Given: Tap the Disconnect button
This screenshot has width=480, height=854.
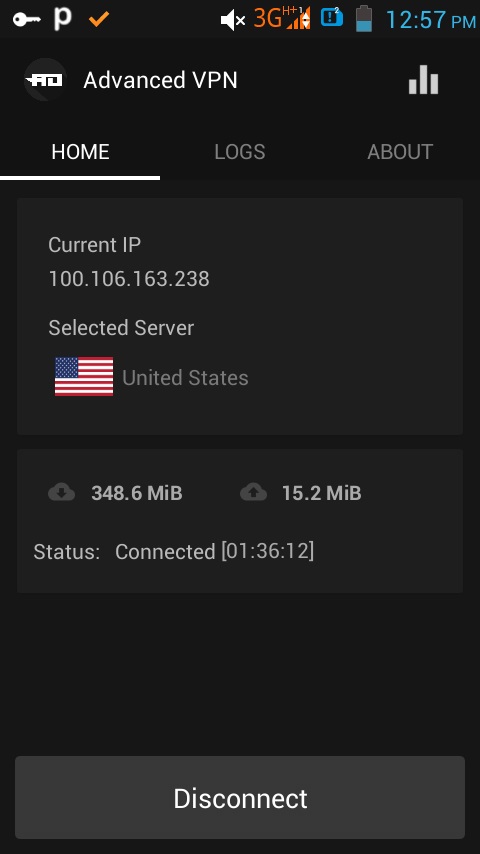Looking at the screenshot, I should coord(240,798).
